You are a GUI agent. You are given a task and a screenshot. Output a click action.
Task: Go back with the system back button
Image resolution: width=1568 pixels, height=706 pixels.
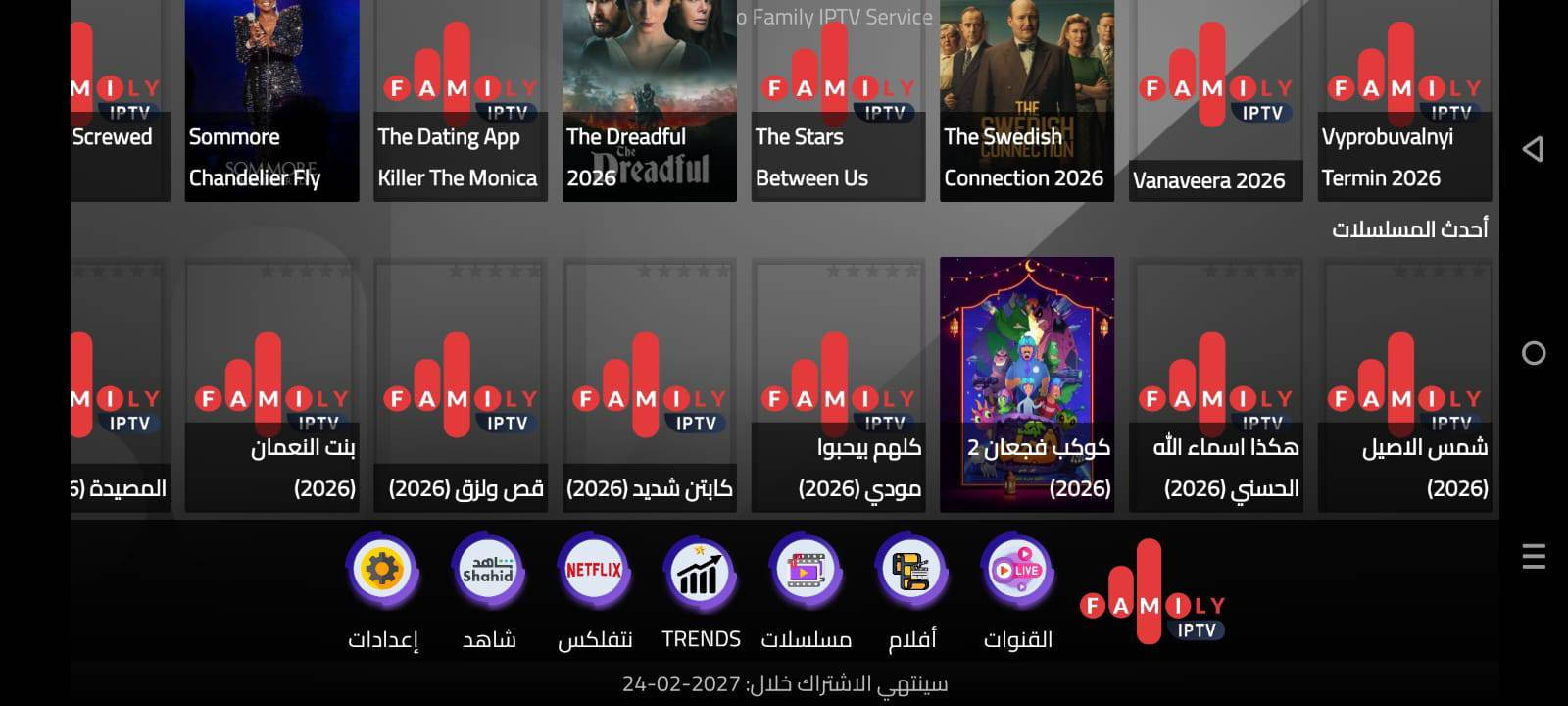point(1533,149)
